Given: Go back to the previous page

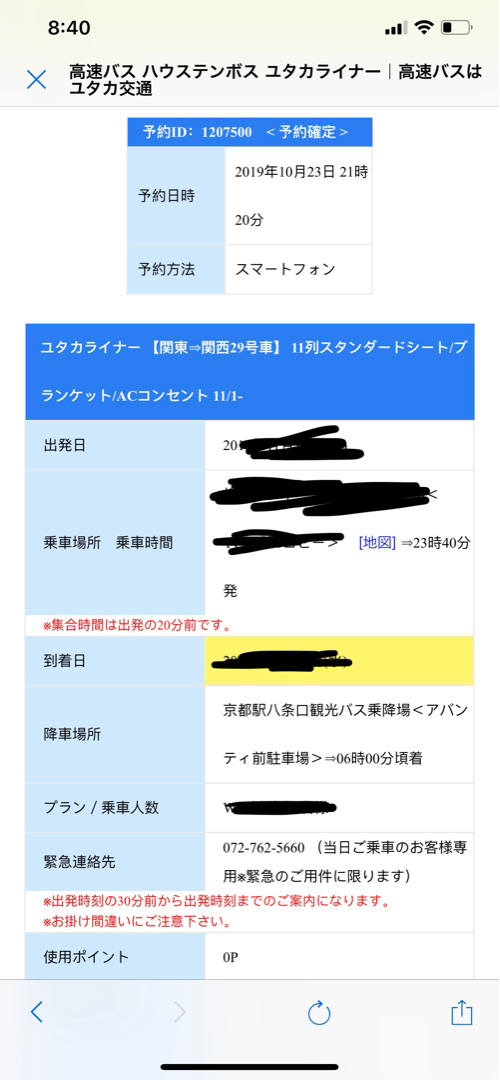Looking at the screenshot, I should (x=37, y=1012).
